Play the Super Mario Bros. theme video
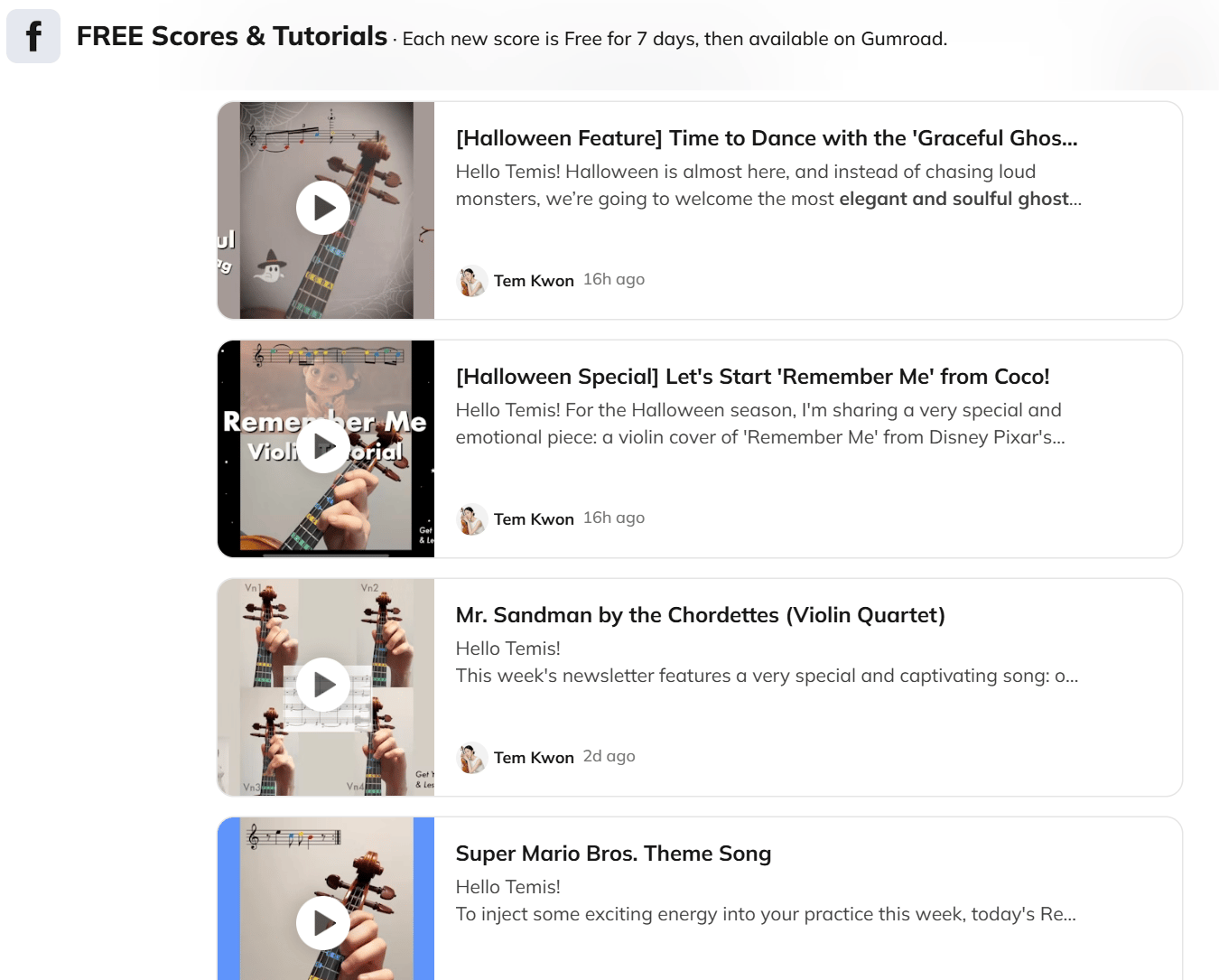 323,923
